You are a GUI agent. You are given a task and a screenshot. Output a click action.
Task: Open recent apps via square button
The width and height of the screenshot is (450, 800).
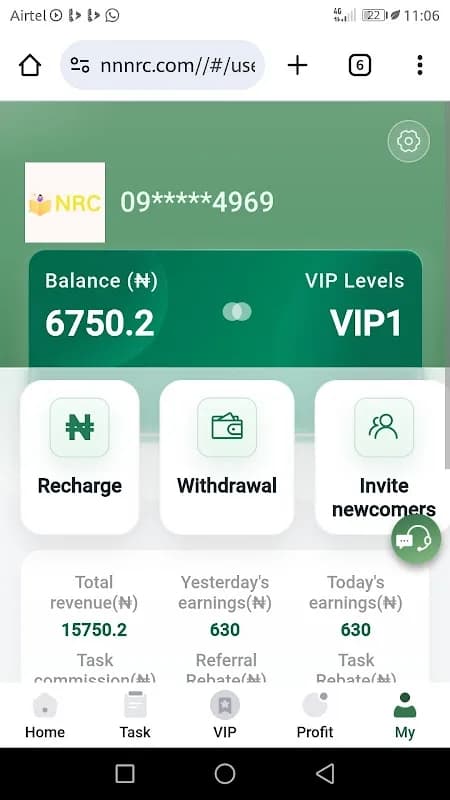point(125,773)
